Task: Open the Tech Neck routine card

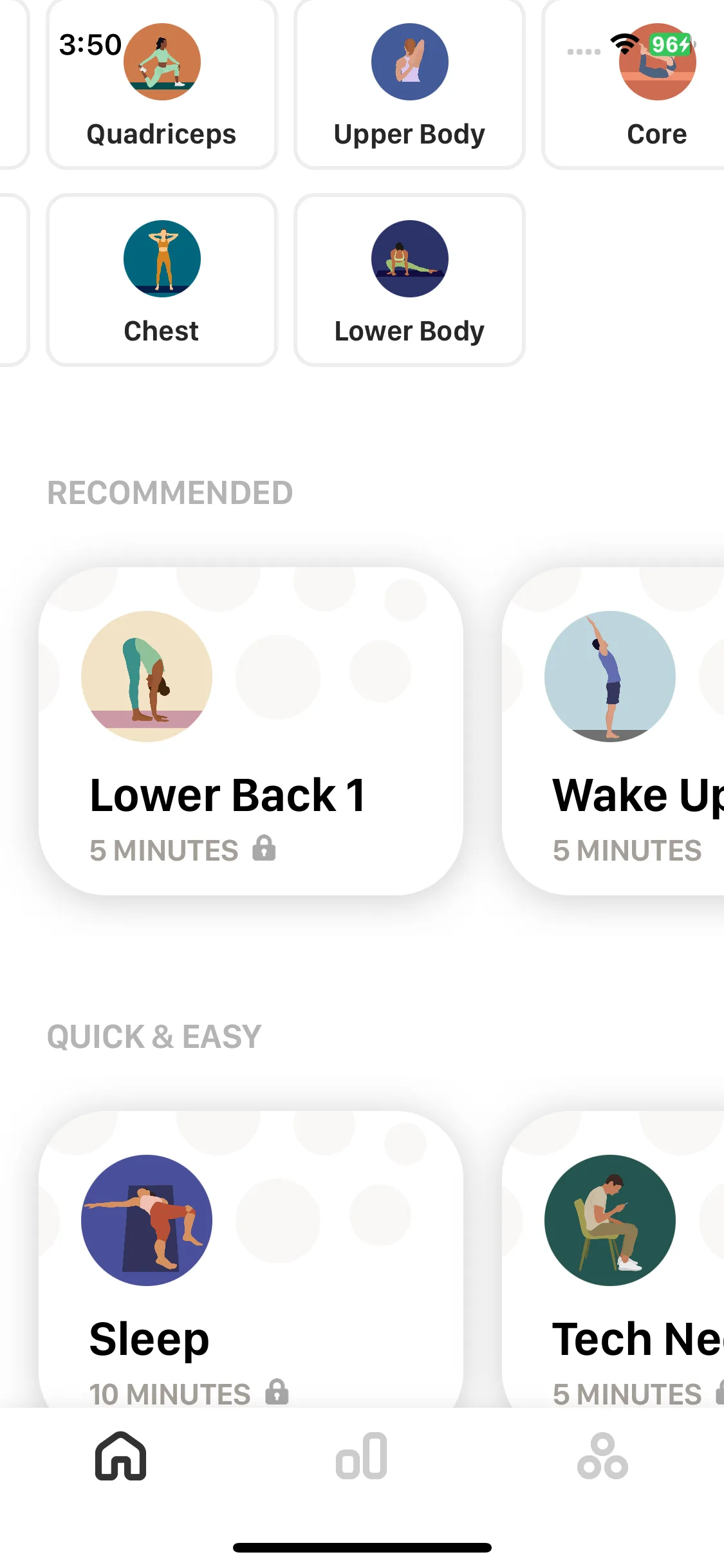Action: point(613,1259)
